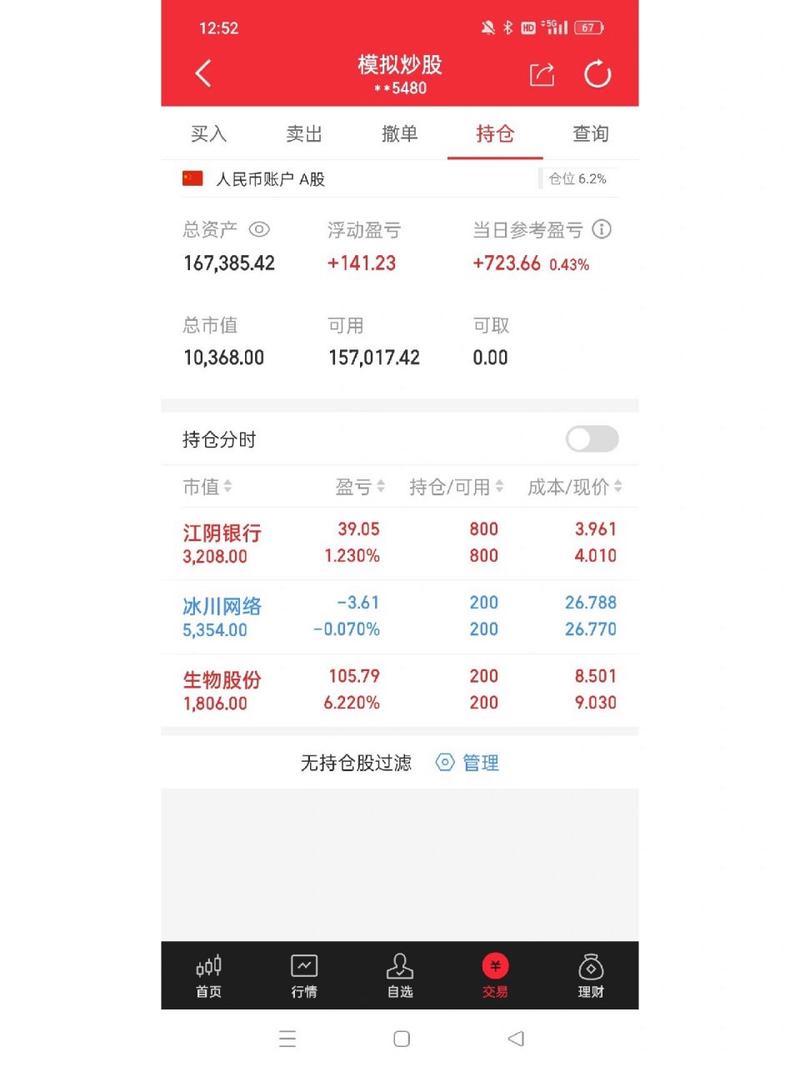
Task: Switch to the 查询 tab
Action: tap(590, 134)
